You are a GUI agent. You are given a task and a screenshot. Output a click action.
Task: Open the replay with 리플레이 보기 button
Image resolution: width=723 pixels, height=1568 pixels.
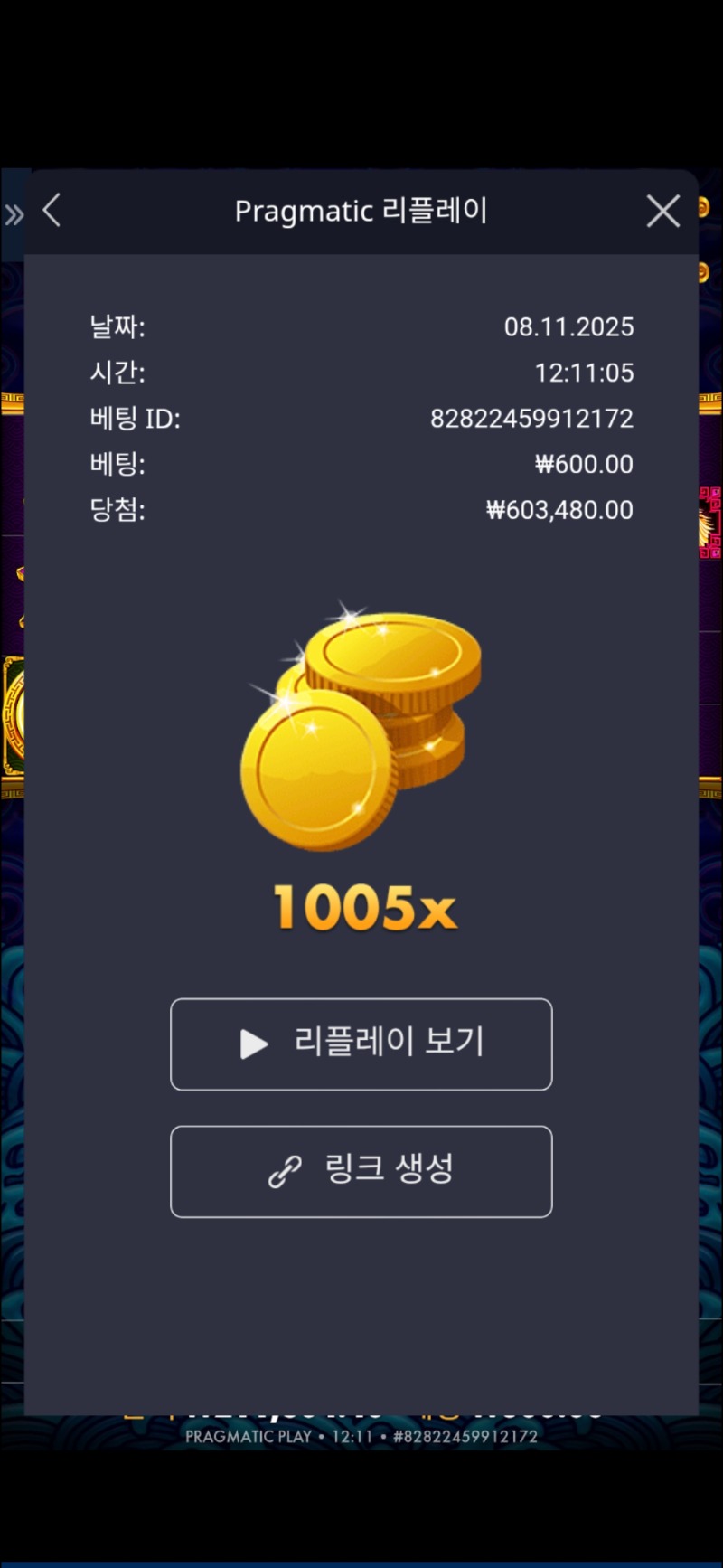361,1044
